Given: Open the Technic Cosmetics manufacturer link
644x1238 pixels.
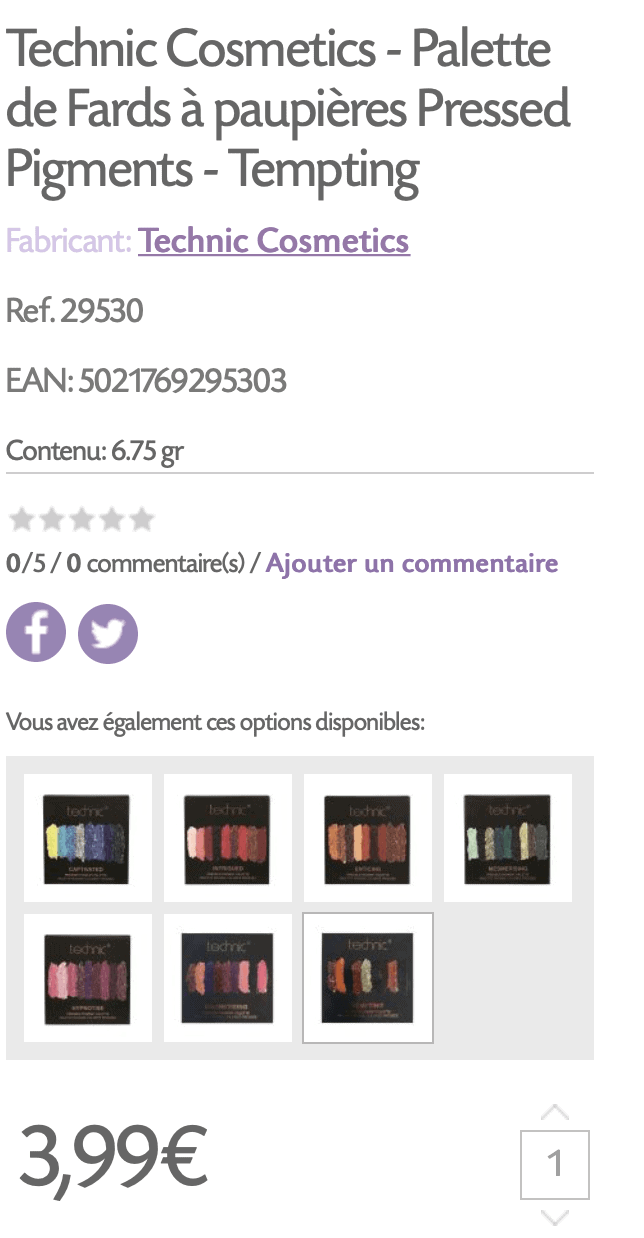Looking at the screenshot, I should pyautogui.click(x=274, y=241).
